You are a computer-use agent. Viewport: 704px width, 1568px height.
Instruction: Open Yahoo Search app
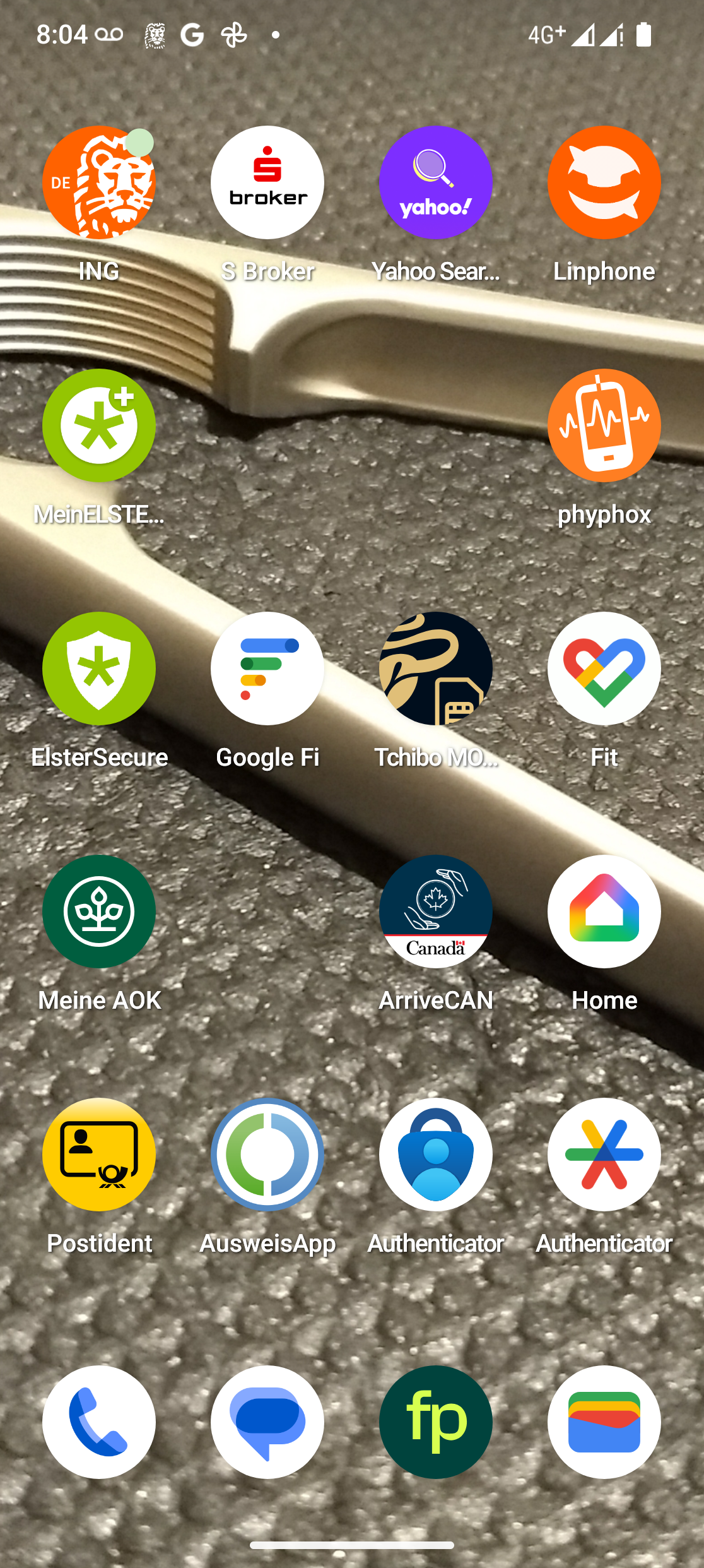pyautogui.click(x=435, y=182)
